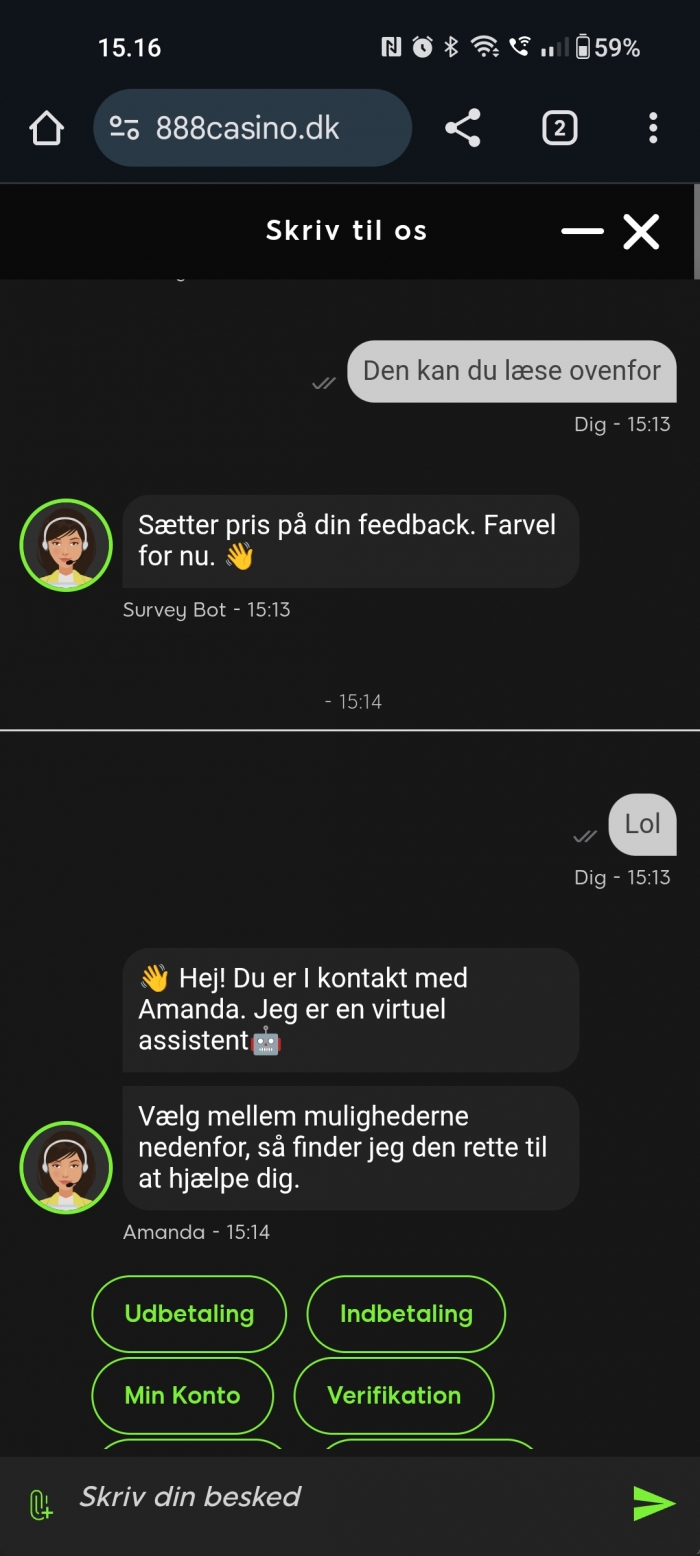Select the Indbetaling chip
The image size is (700, 1556).
pos(405,1313)
